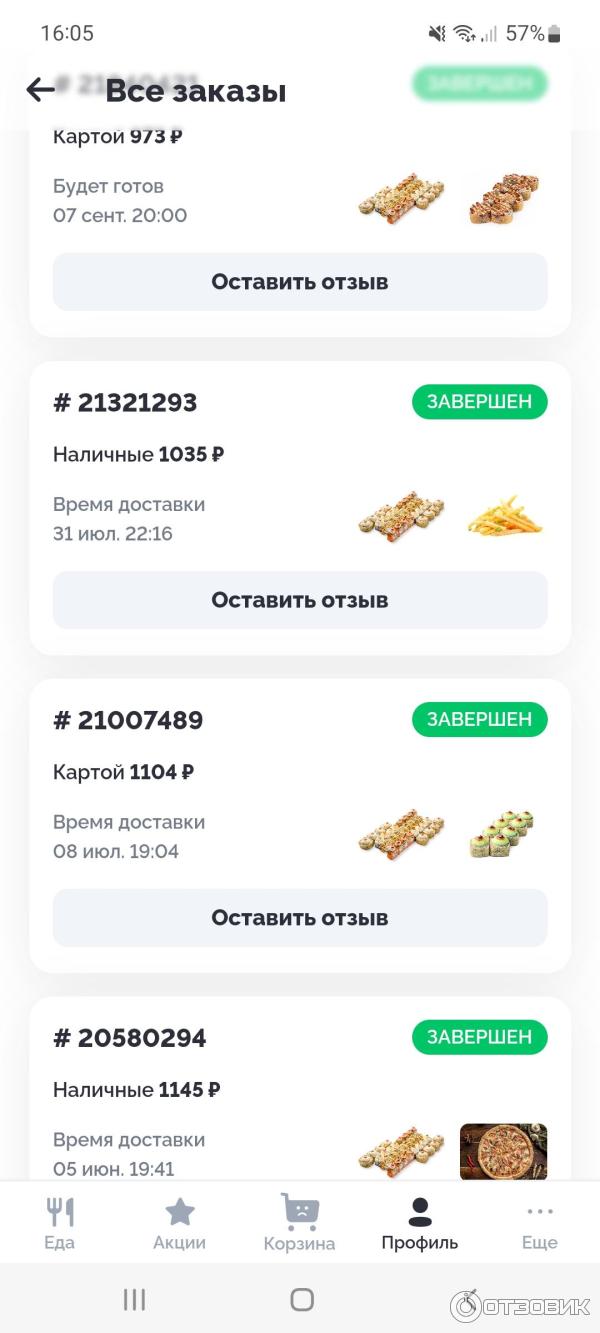Open order # 21321293 details
The height and width of the screenshot is (1333, 600).
coord(125,403)
